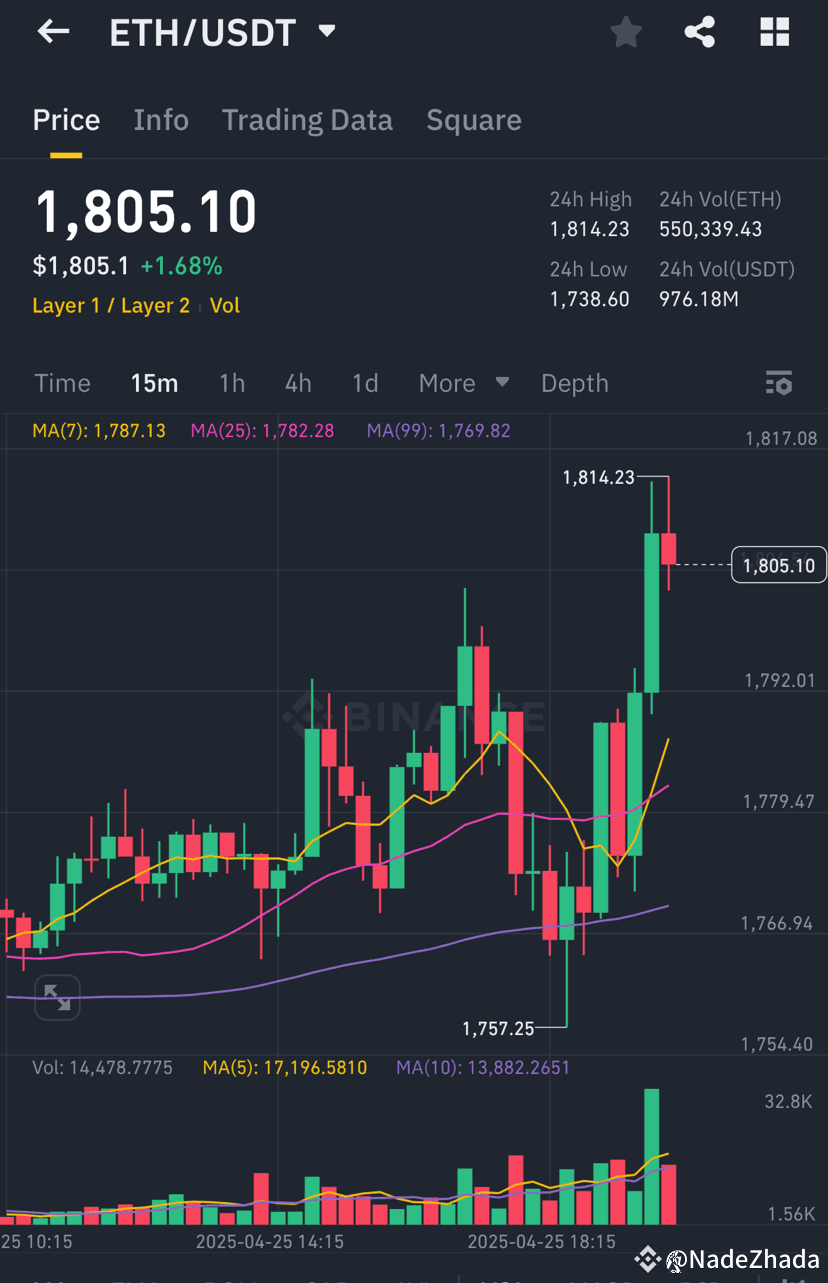828x1283 pixels.
Task: Expand chart to fullscreen using corner icon
Action: pos(57,997)
